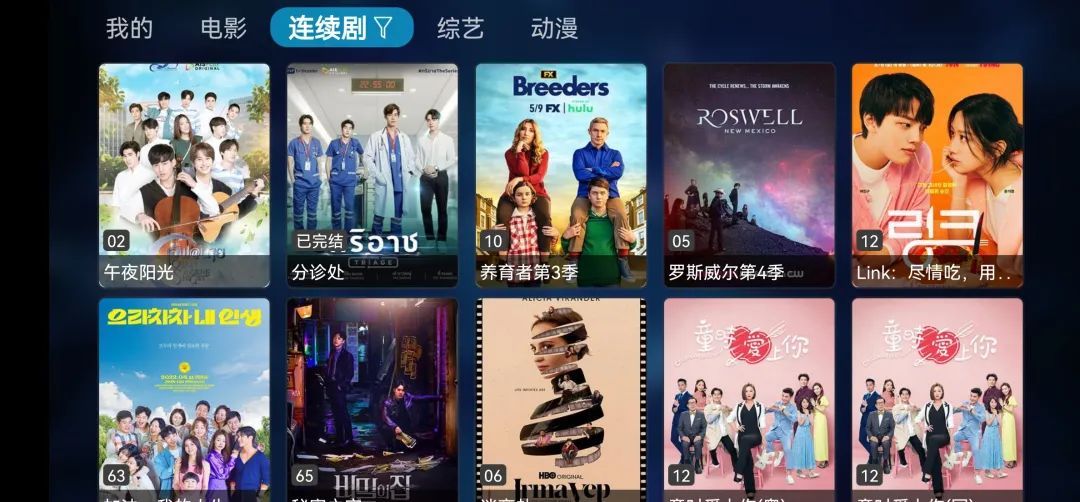The height and width of the screenshot is (502, 1080).
Task: Open the HBO Irma Vep series card
Action: coord(560,400)
